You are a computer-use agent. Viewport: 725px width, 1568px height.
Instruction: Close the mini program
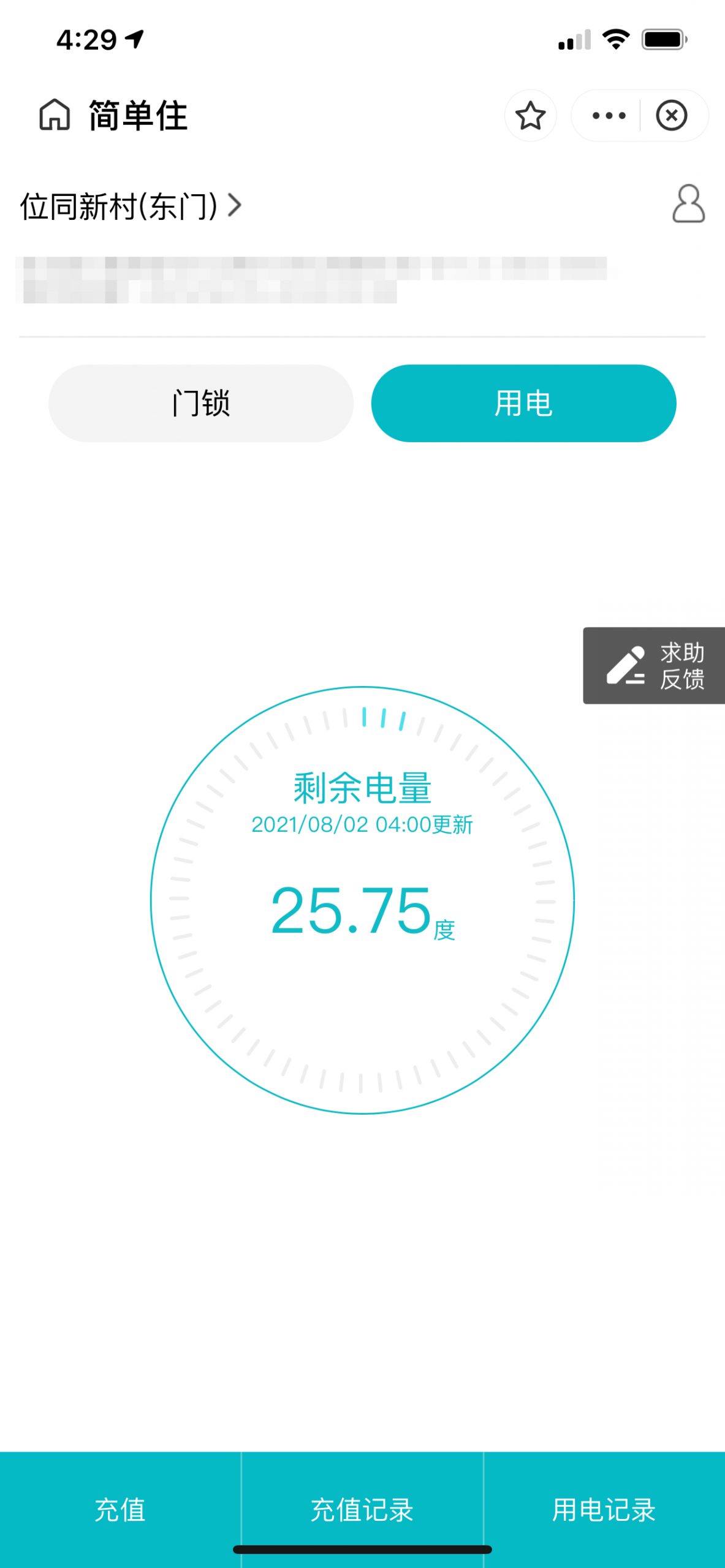pos(672,116)
